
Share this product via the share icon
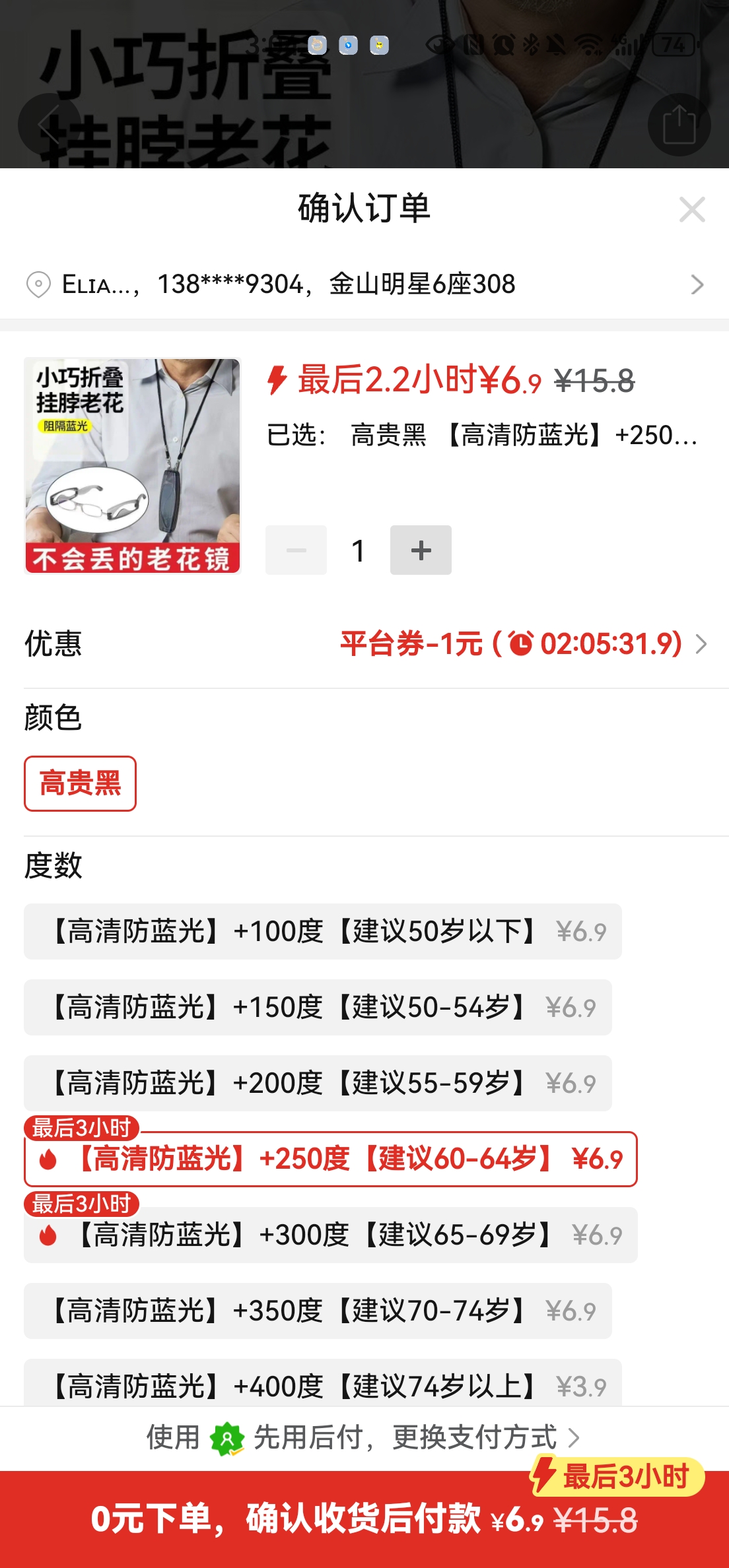[x=679, y=124]
